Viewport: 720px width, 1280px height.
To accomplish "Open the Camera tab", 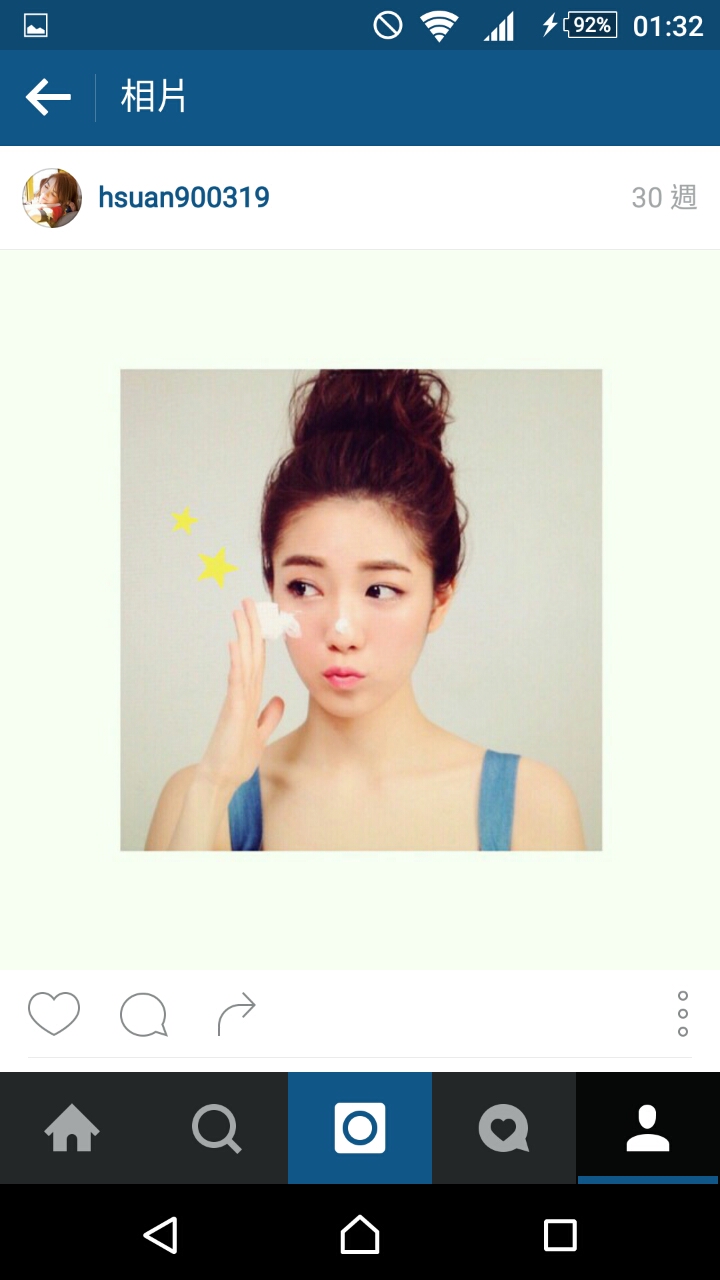I will 360,1129.
